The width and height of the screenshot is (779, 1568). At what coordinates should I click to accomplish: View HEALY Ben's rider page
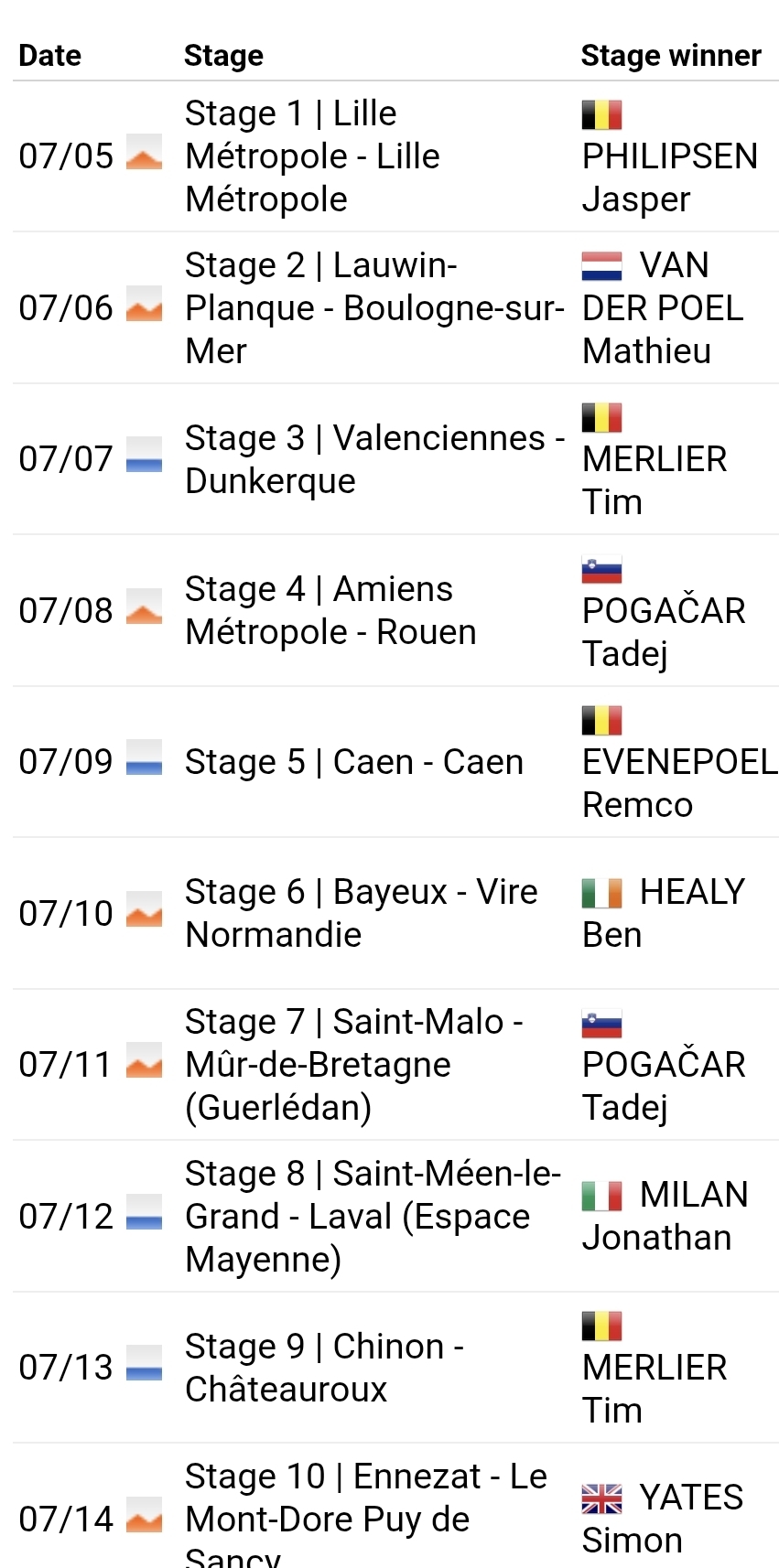click(664, 913)
